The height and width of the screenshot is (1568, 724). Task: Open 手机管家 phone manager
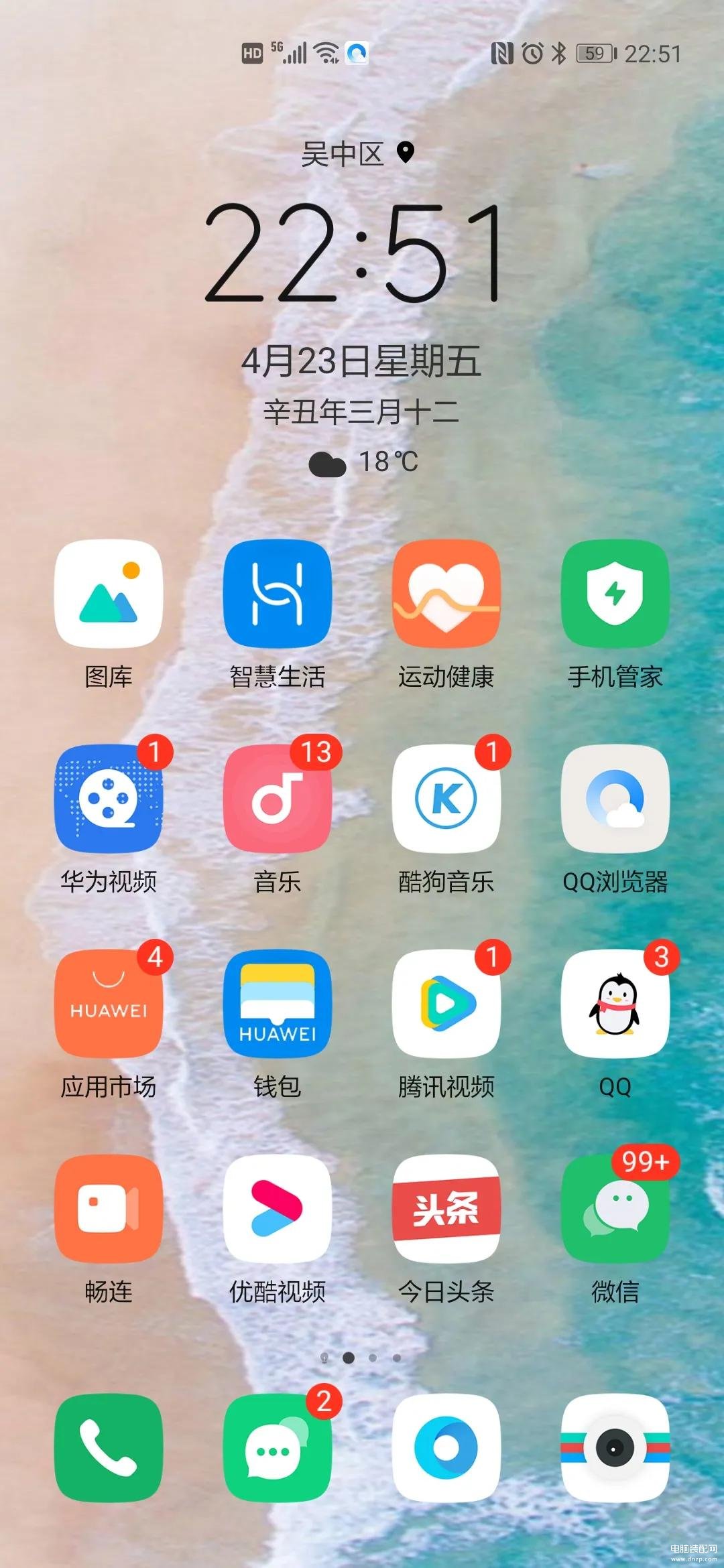point(615,594)
